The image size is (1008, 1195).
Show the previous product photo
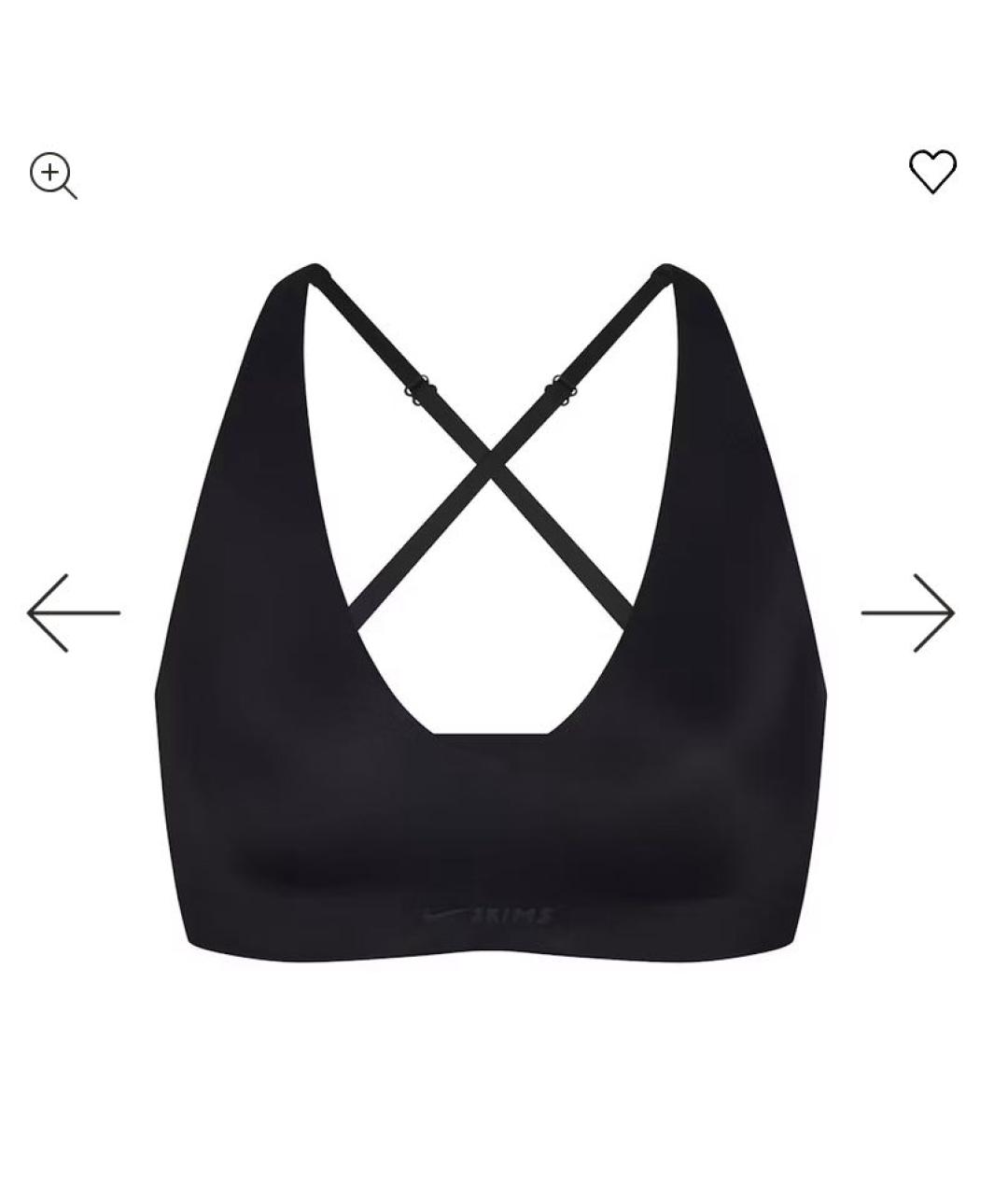click(x=73, y=612)
